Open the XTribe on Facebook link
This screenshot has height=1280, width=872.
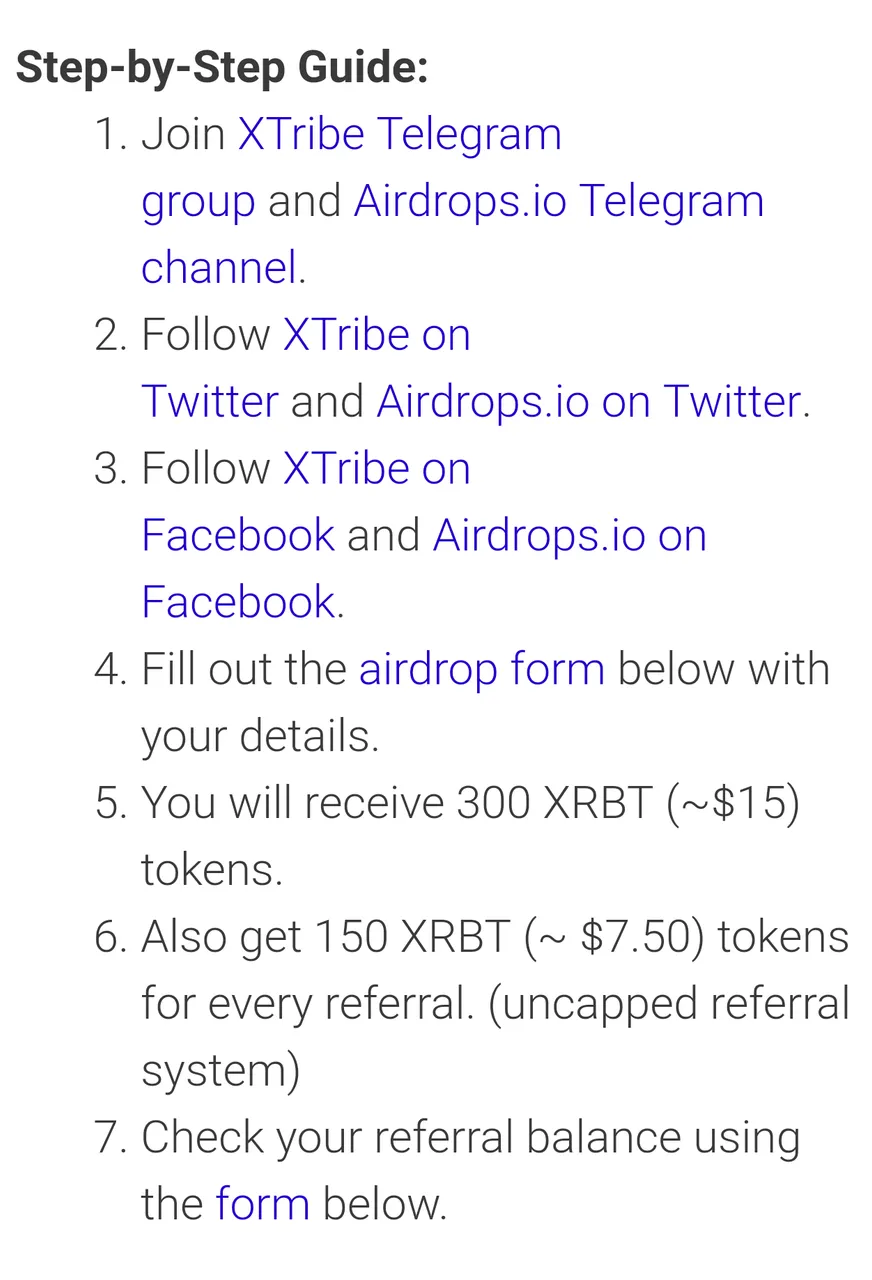click(376, 469)
